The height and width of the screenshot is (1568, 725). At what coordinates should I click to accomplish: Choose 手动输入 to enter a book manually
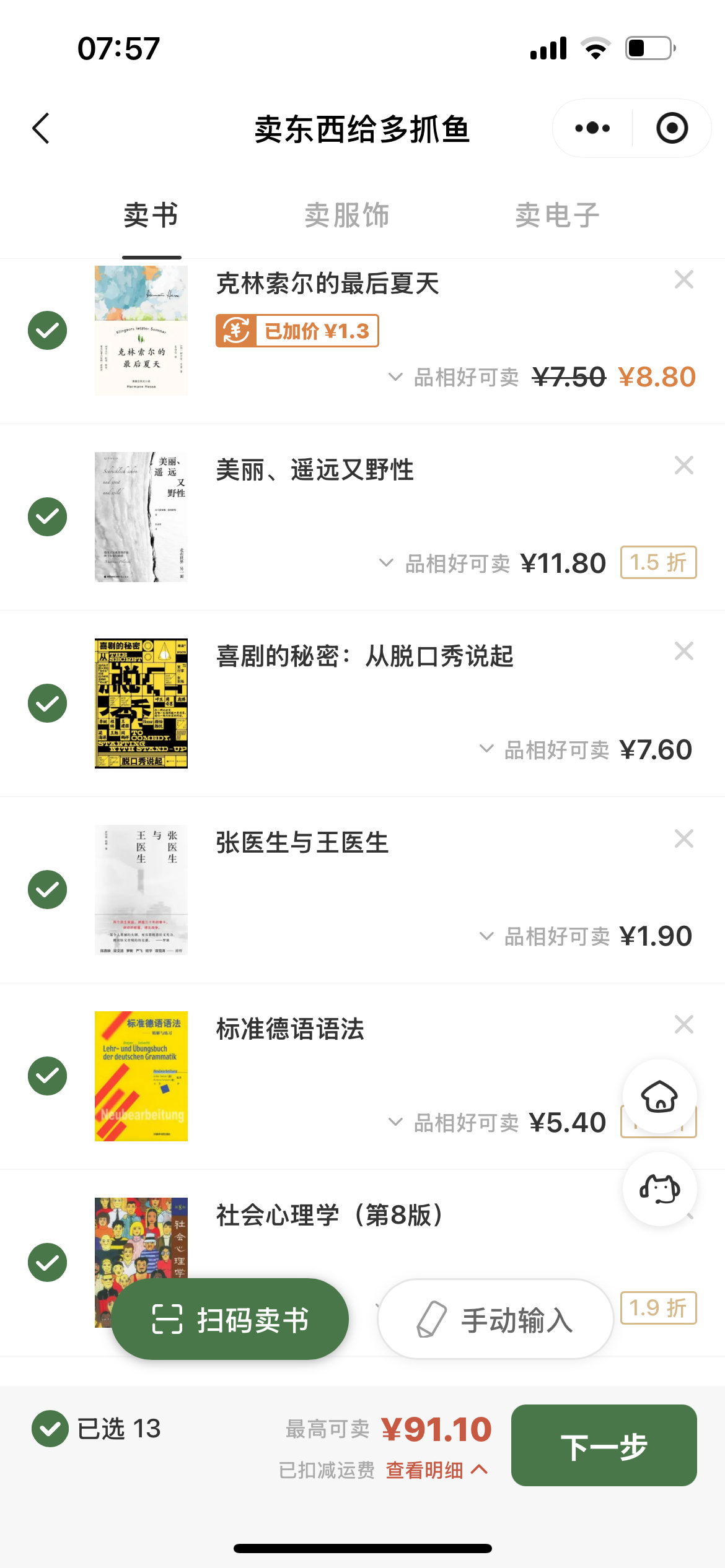point(495,1319)
